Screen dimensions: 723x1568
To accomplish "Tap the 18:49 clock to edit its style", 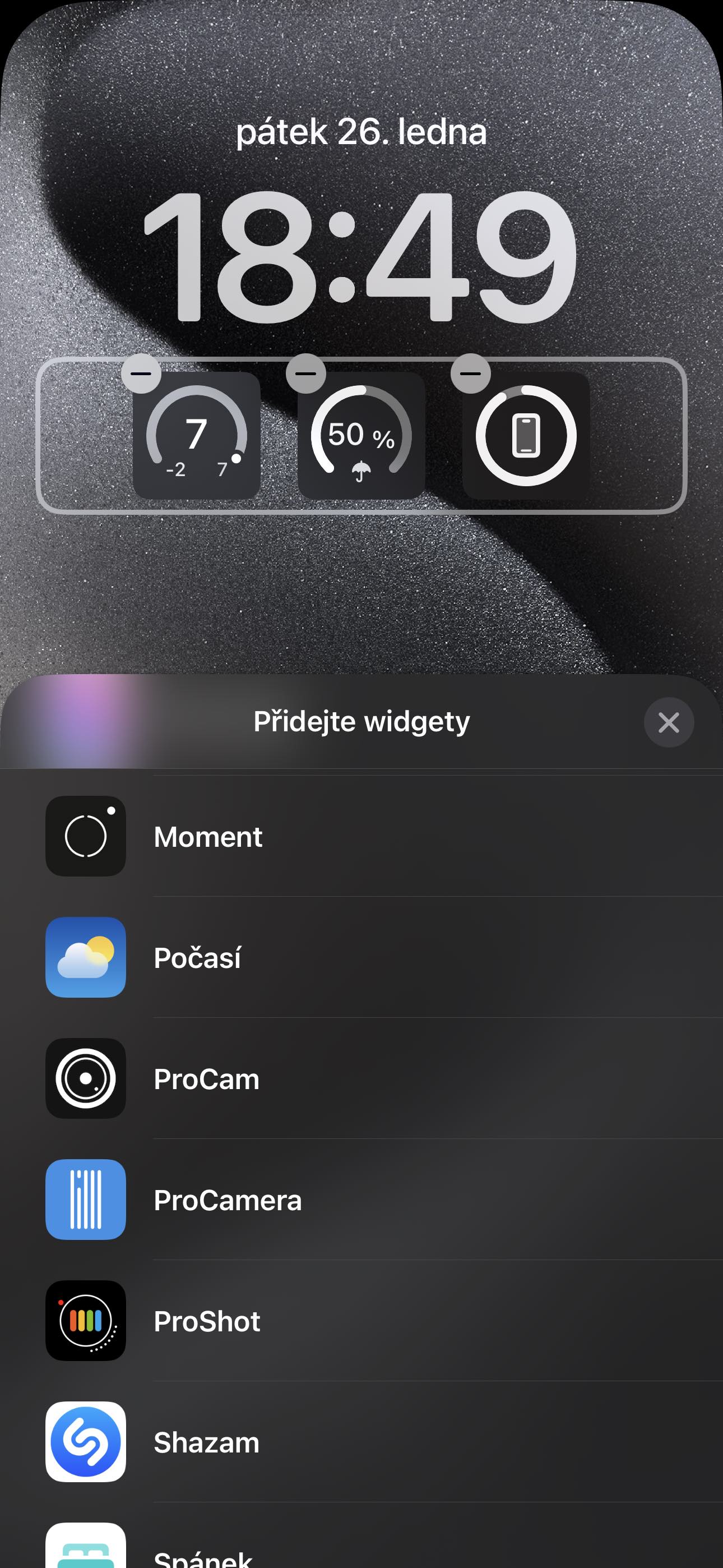I will 360,256.
